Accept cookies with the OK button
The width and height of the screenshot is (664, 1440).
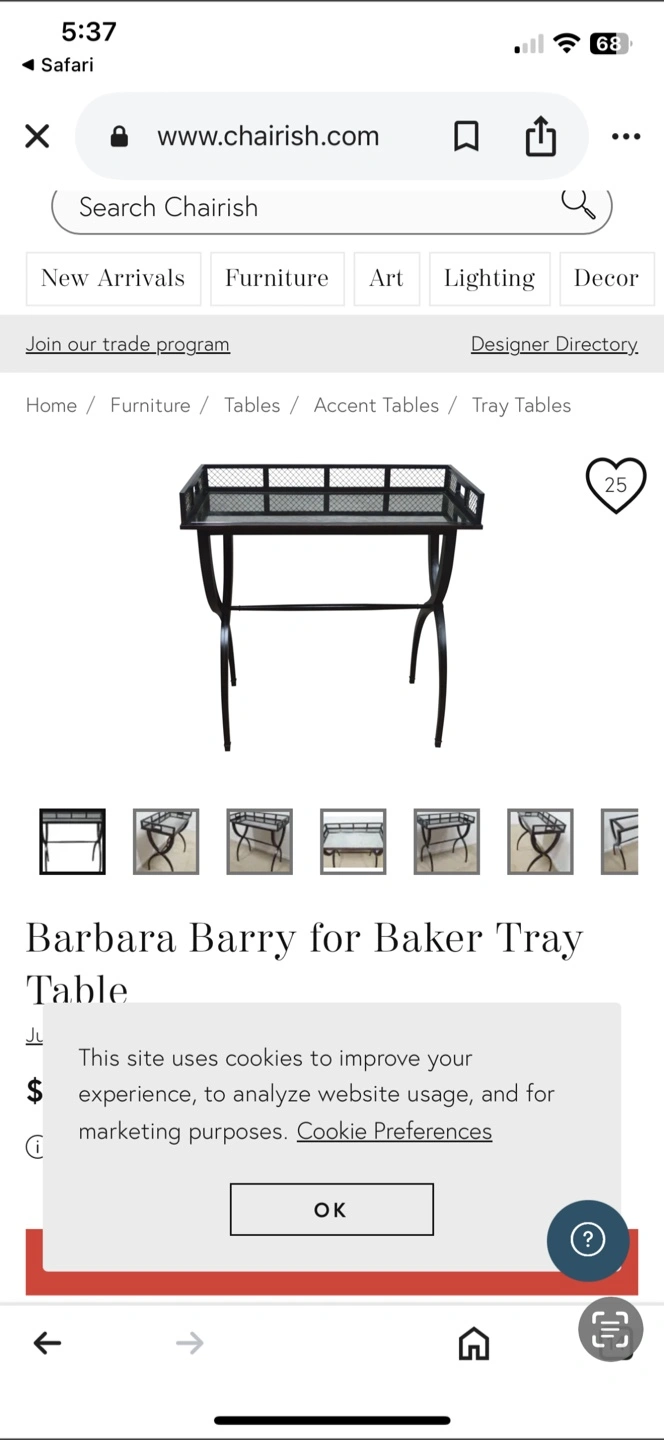point(332,1209)
